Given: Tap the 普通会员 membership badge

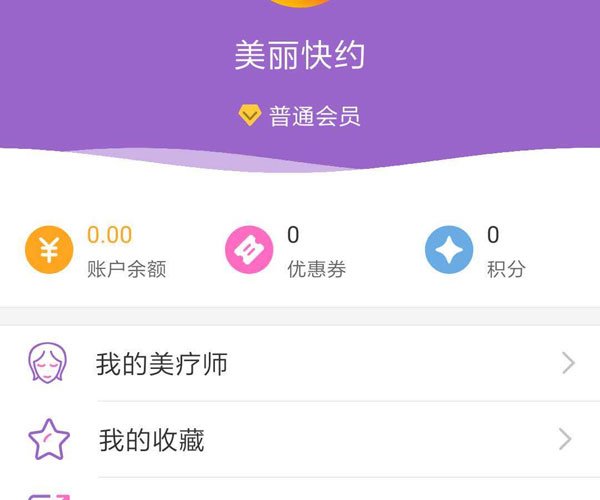Looking at the screenshot, I should click(x=300, y=116).
